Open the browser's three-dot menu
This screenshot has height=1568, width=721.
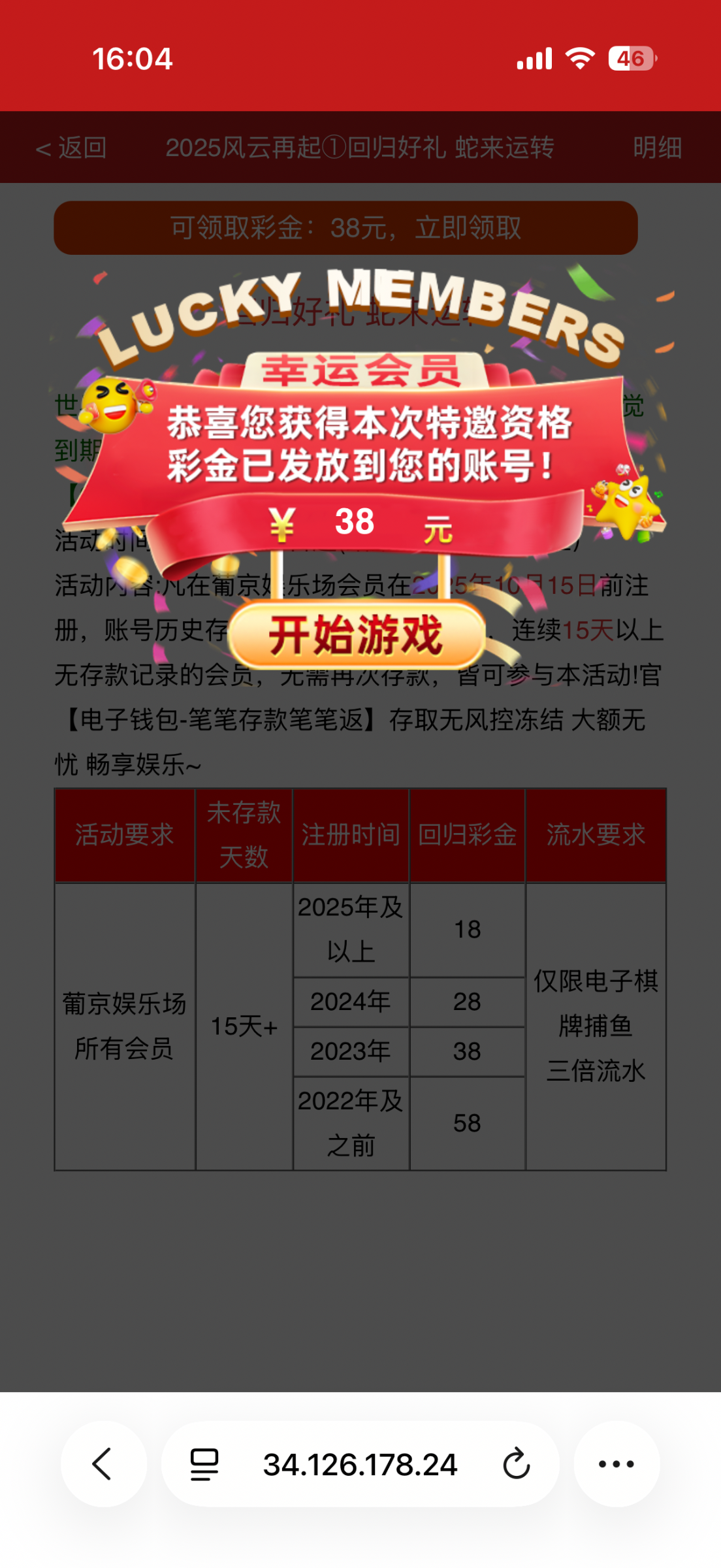tap(616, 1464)
